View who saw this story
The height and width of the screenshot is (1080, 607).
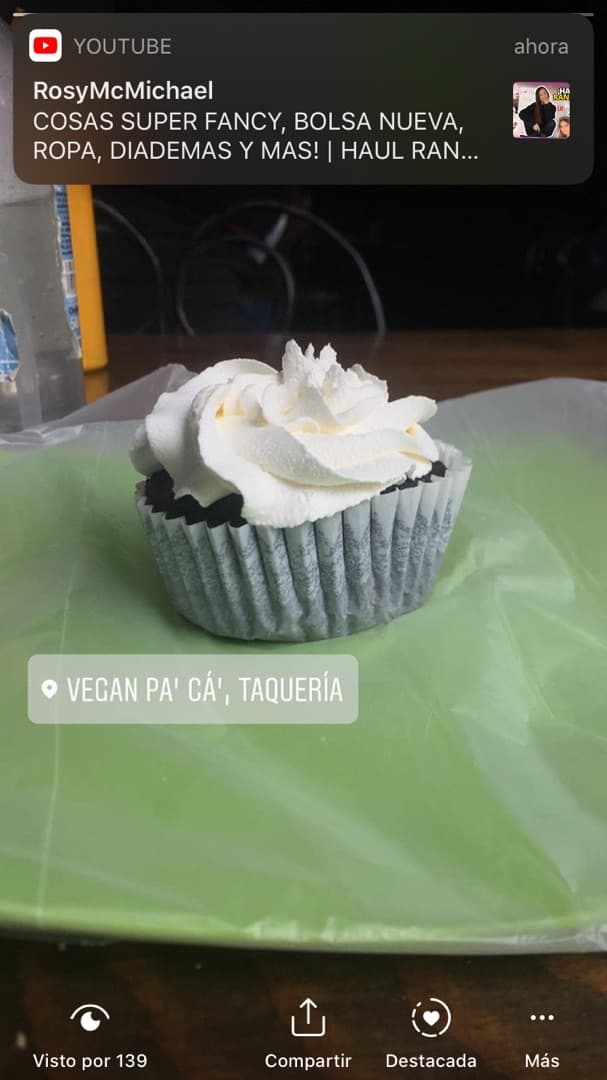pos(90,1035)
